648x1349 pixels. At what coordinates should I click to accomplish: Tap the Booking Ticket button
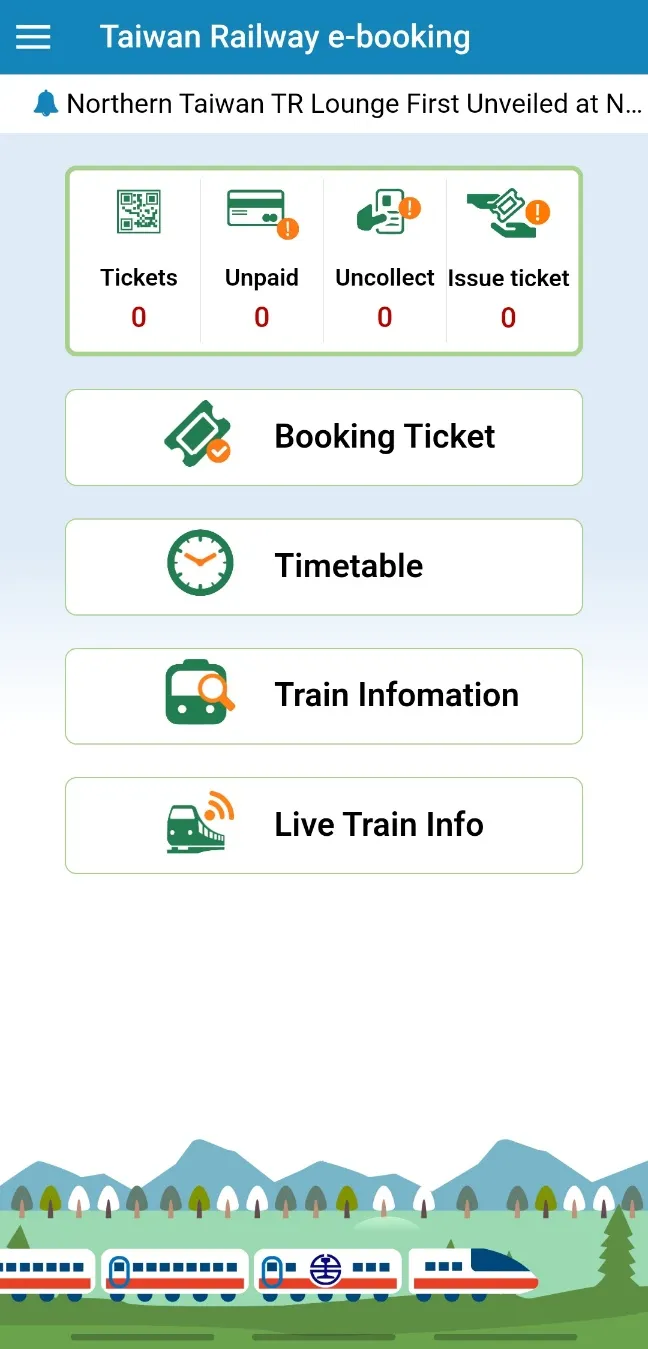click(324, 437)
